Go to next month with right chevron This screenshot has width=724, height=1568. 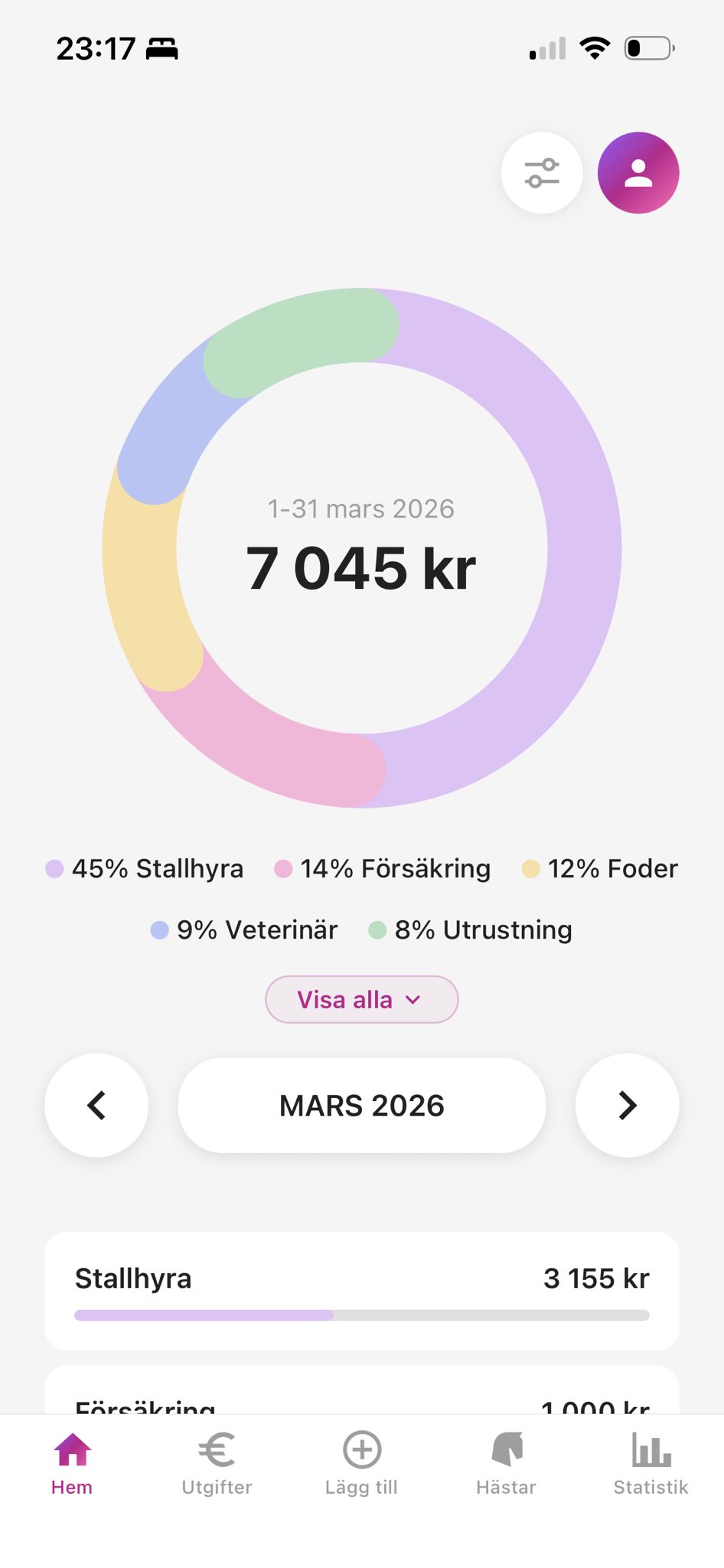[627, 1105]
